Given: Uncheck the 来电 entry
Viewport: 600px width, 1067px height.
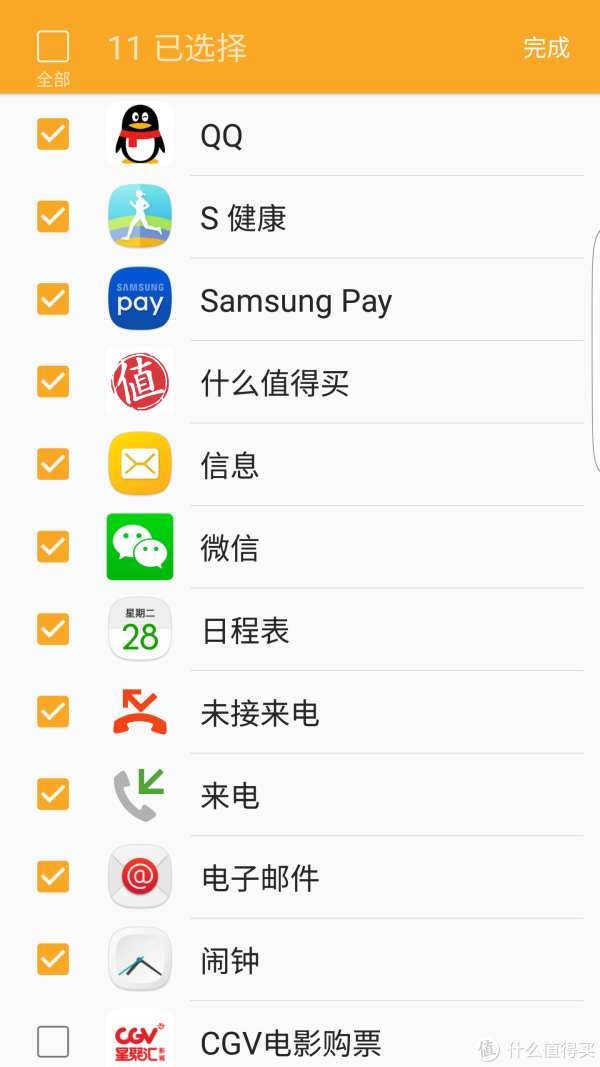Looking at the screenshot, I should 53,793.
